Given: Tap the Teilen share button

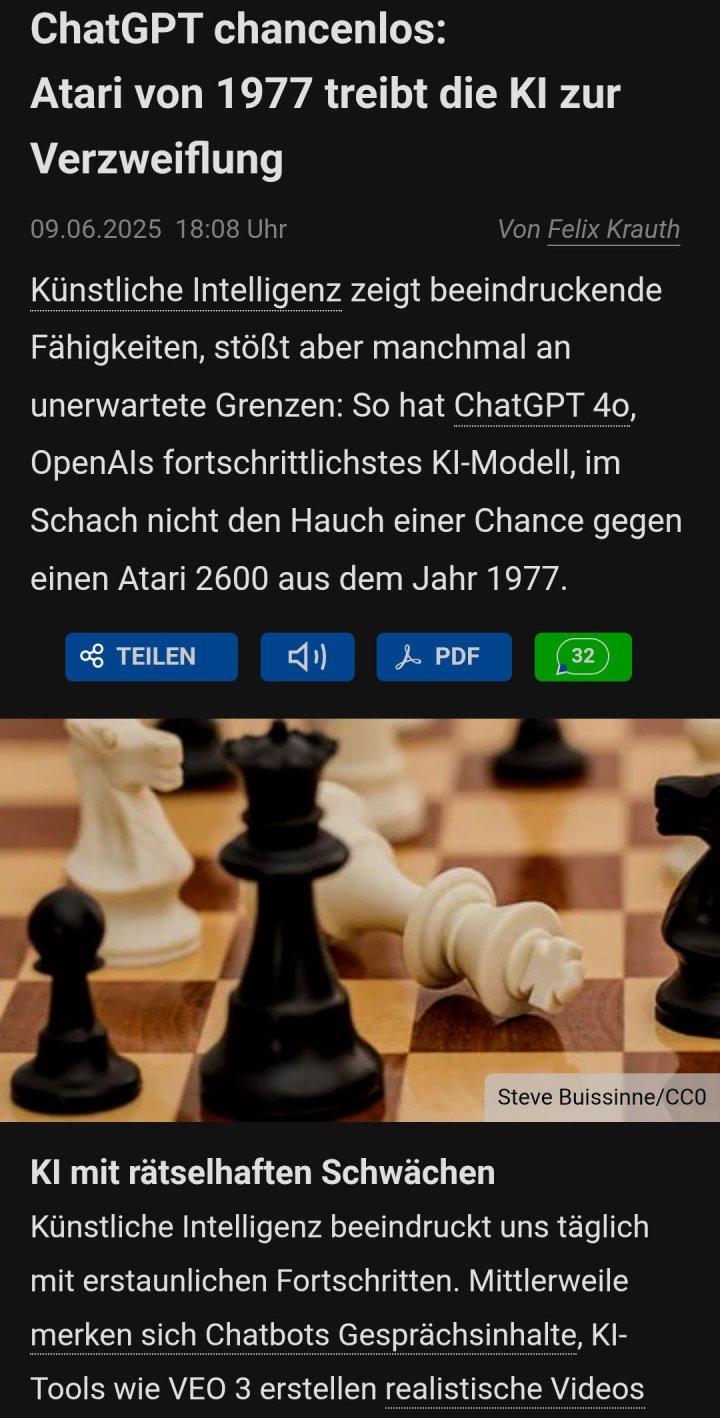Looking at the screenshot, I should pos(151,657).
